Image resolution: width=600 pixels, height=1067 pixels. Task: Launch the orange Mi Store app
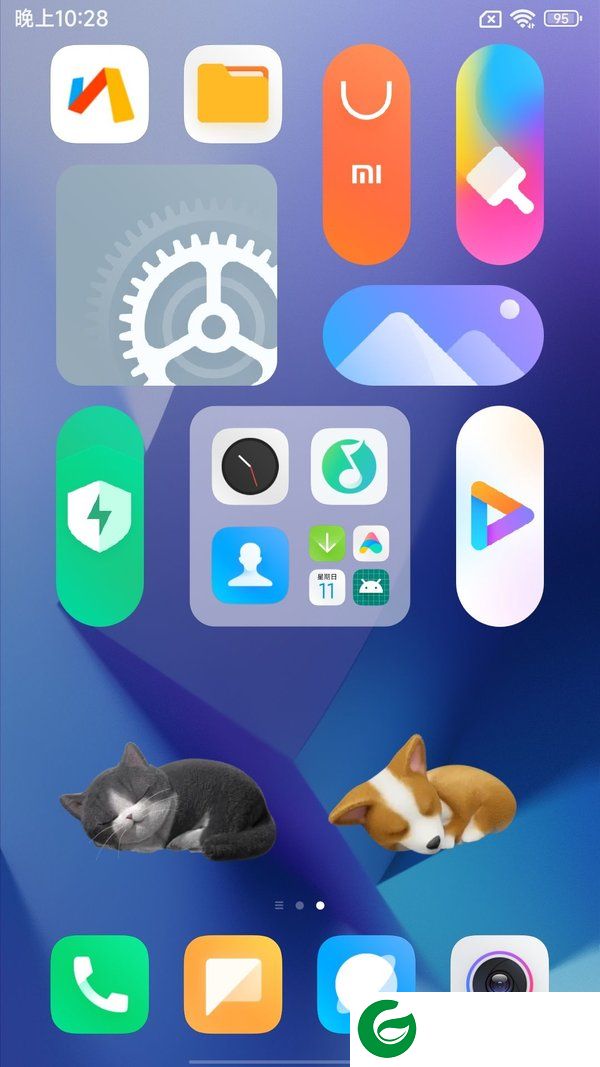pos(366,155)
